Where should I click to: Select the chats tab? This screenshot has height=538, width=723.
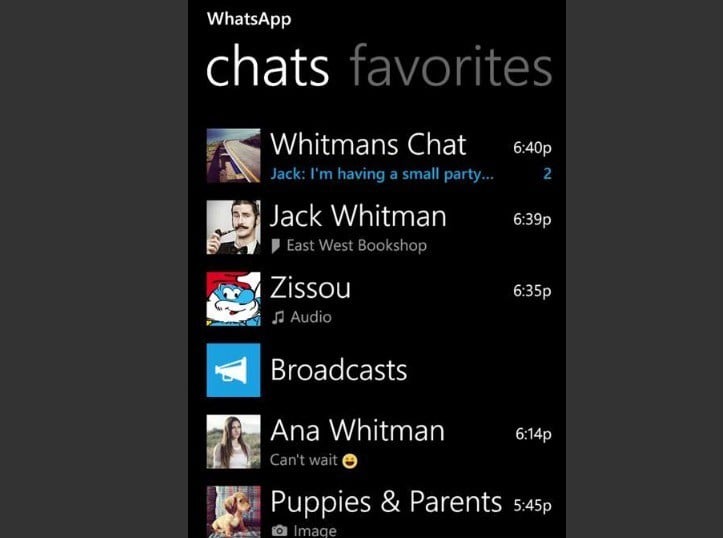point(267,68)
